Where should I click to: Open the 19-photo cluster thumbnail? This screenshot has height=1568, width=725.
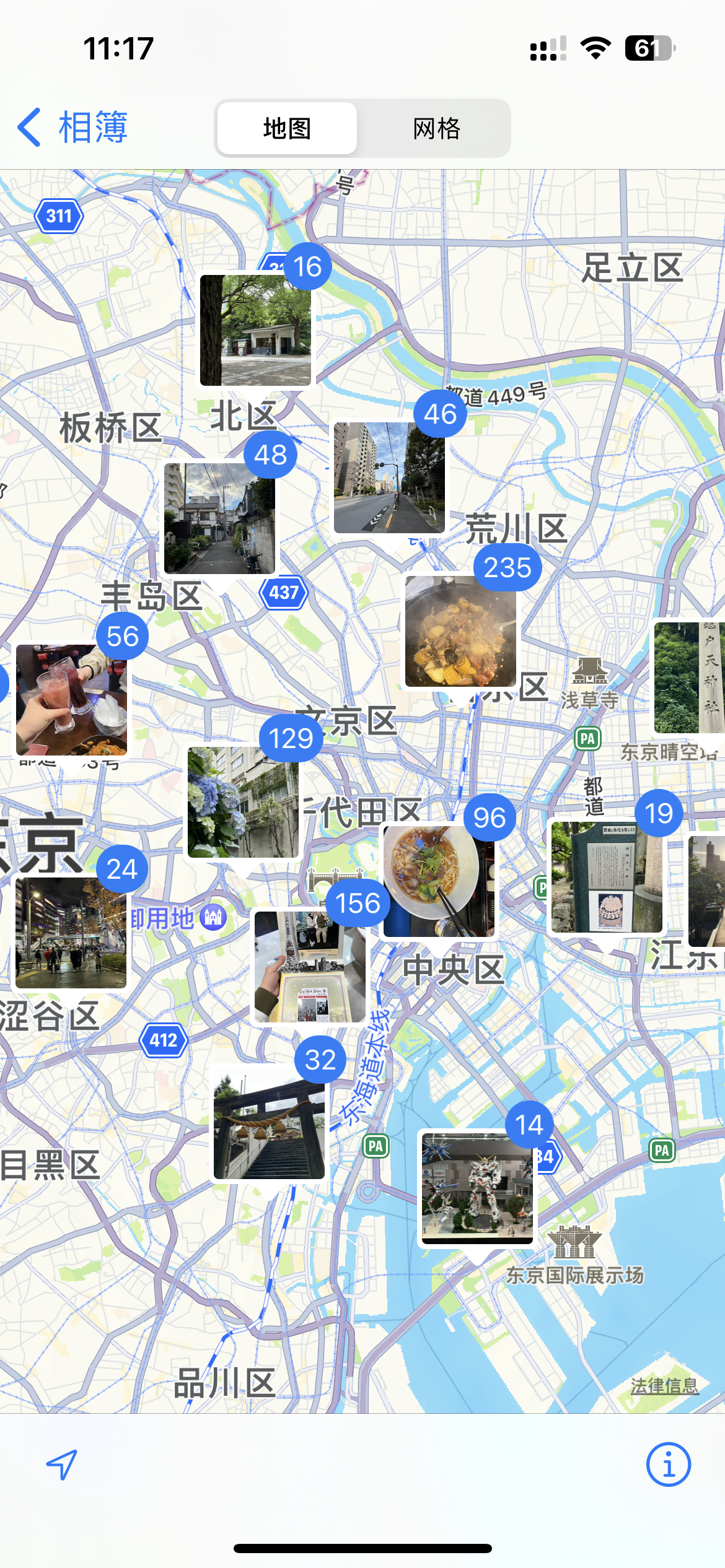(607, 877)
